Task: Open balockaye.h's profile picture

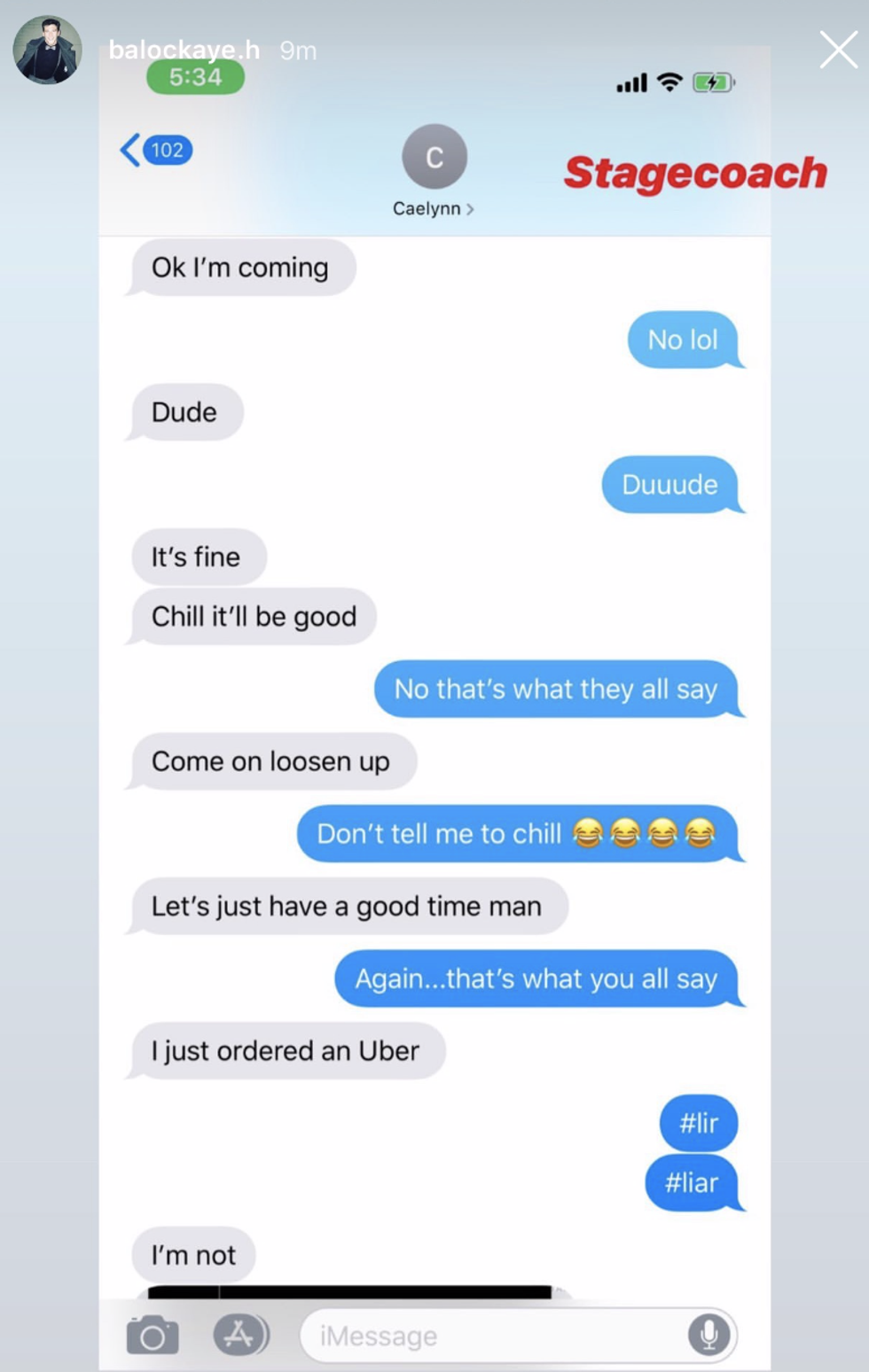Action: [47, 50]
